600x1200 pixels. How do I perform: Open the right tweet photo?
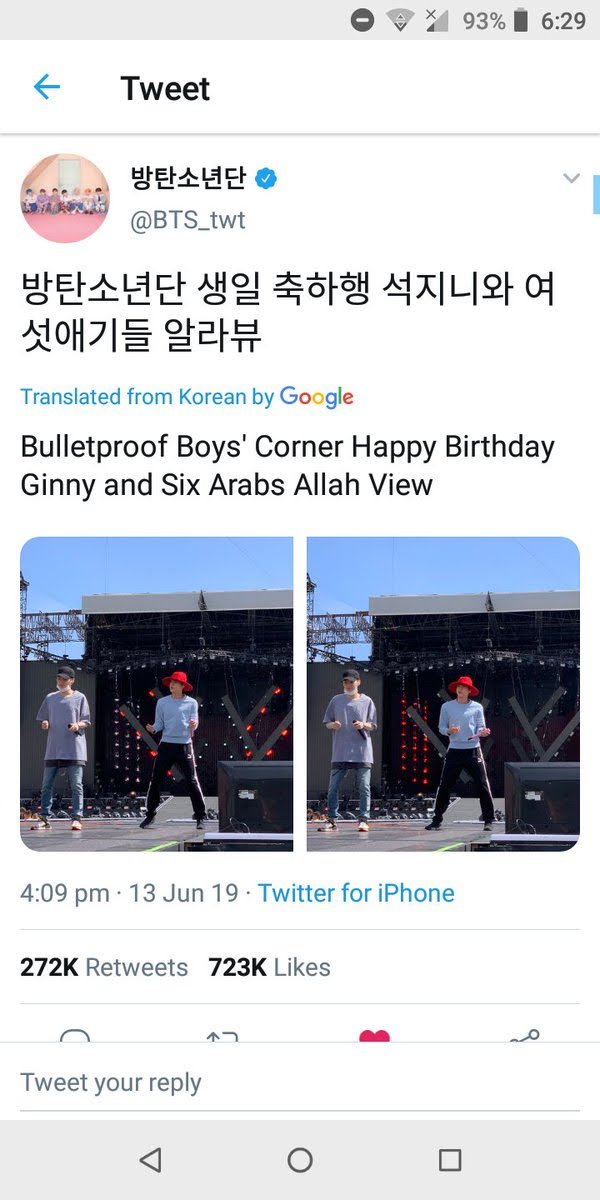443,694
